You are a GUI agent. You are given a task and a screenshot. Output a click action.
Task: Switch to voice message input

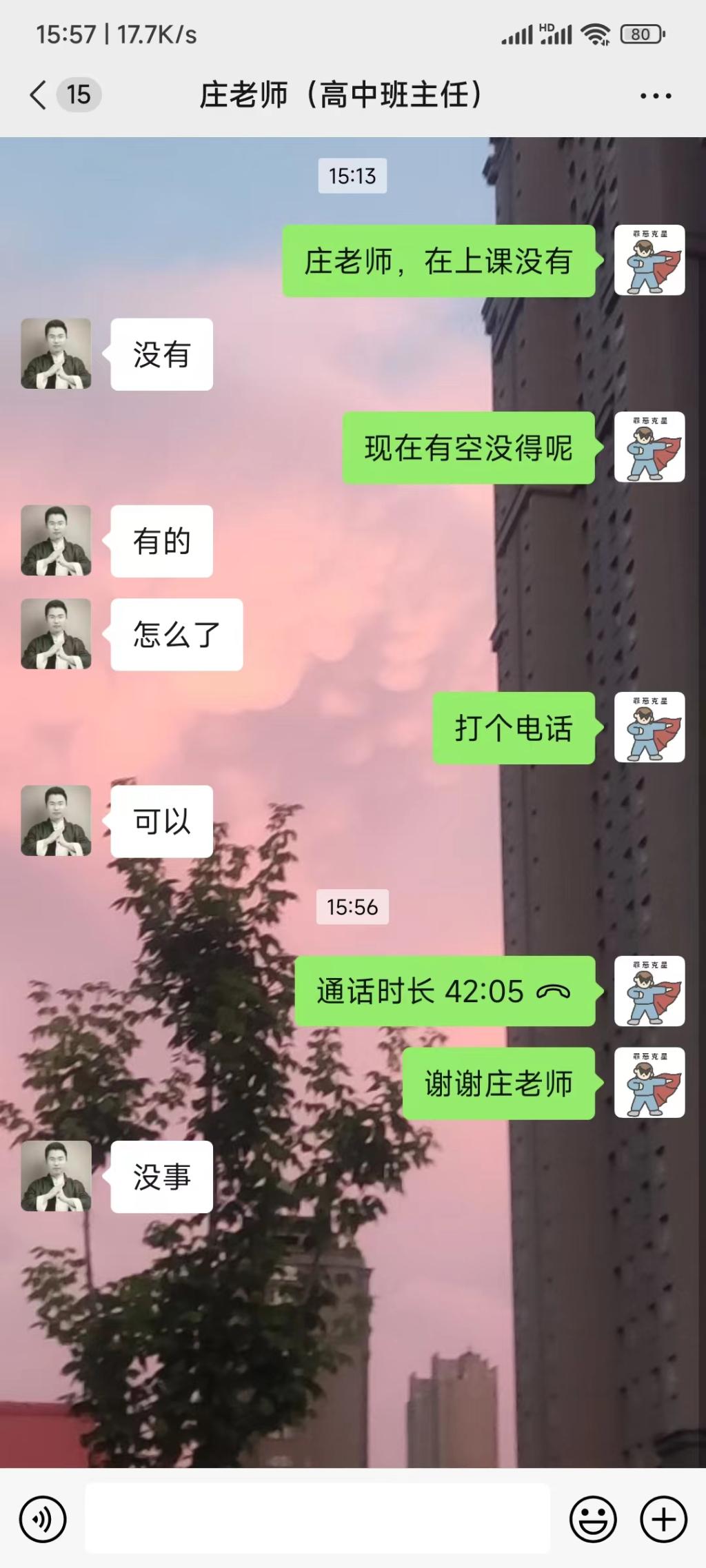43,1519
